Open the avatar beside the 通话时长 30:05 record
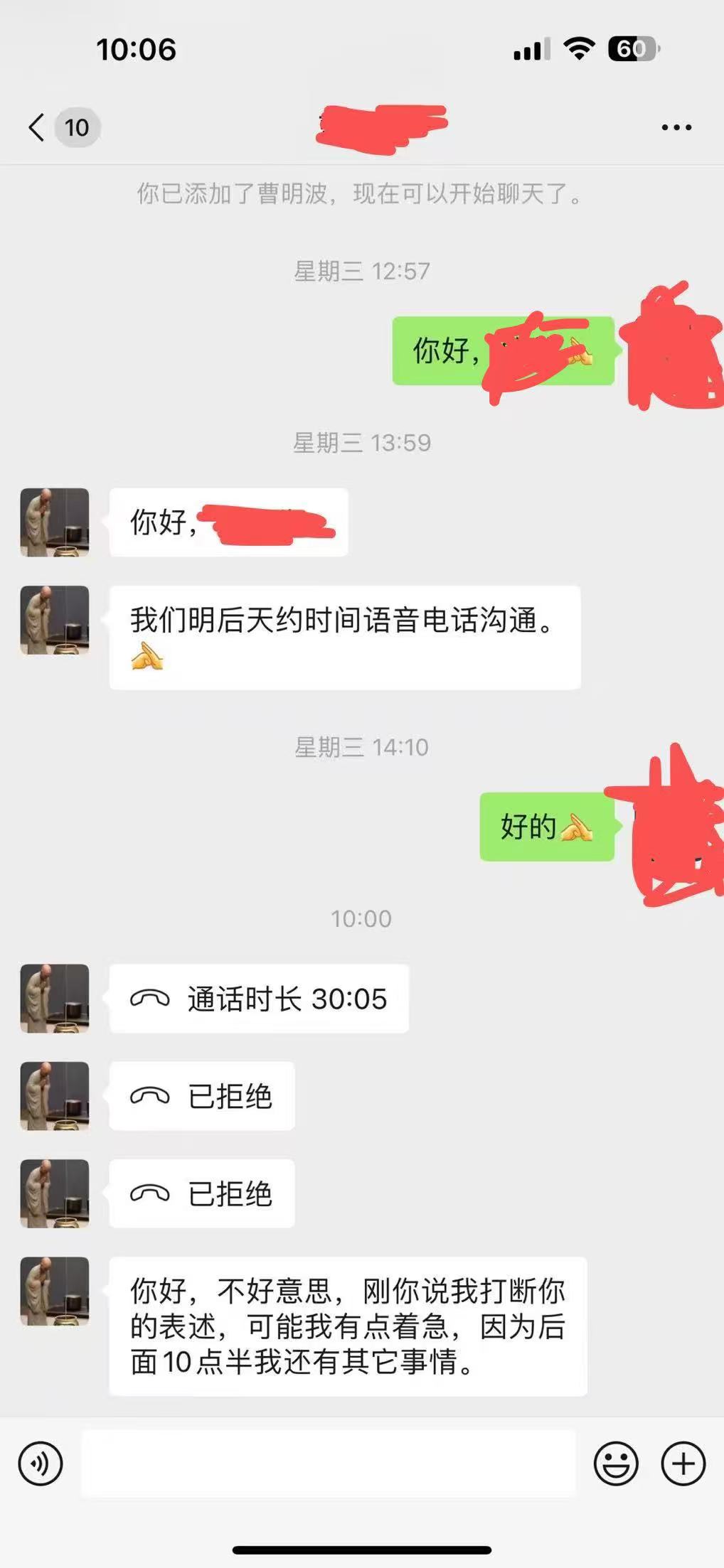The image size is (724, 1568). tap(55, 999)
